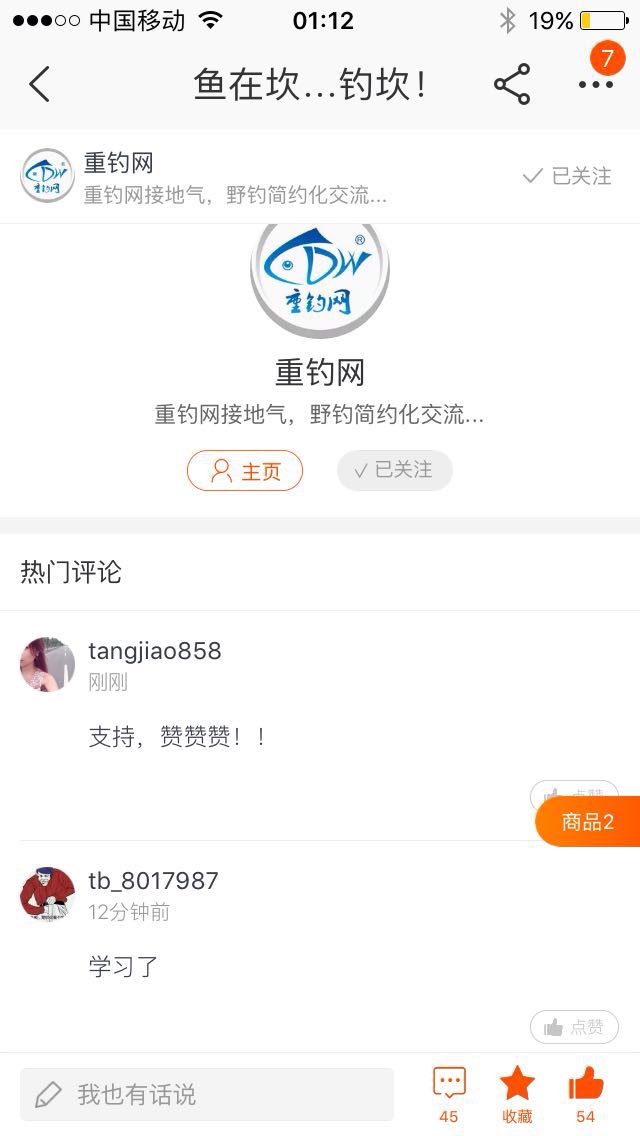Viewport: 640px width, 1136px height.
Task: Tap the 收藏 star to favorite
Action: (518, 1095)
